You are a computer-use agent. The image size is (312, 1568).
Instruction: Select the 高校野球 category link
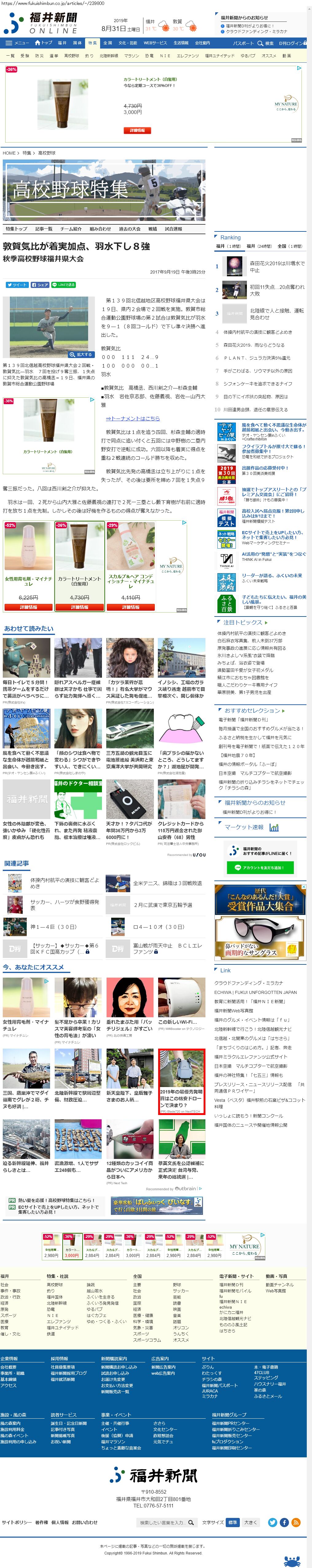click(x=71, y=55)
